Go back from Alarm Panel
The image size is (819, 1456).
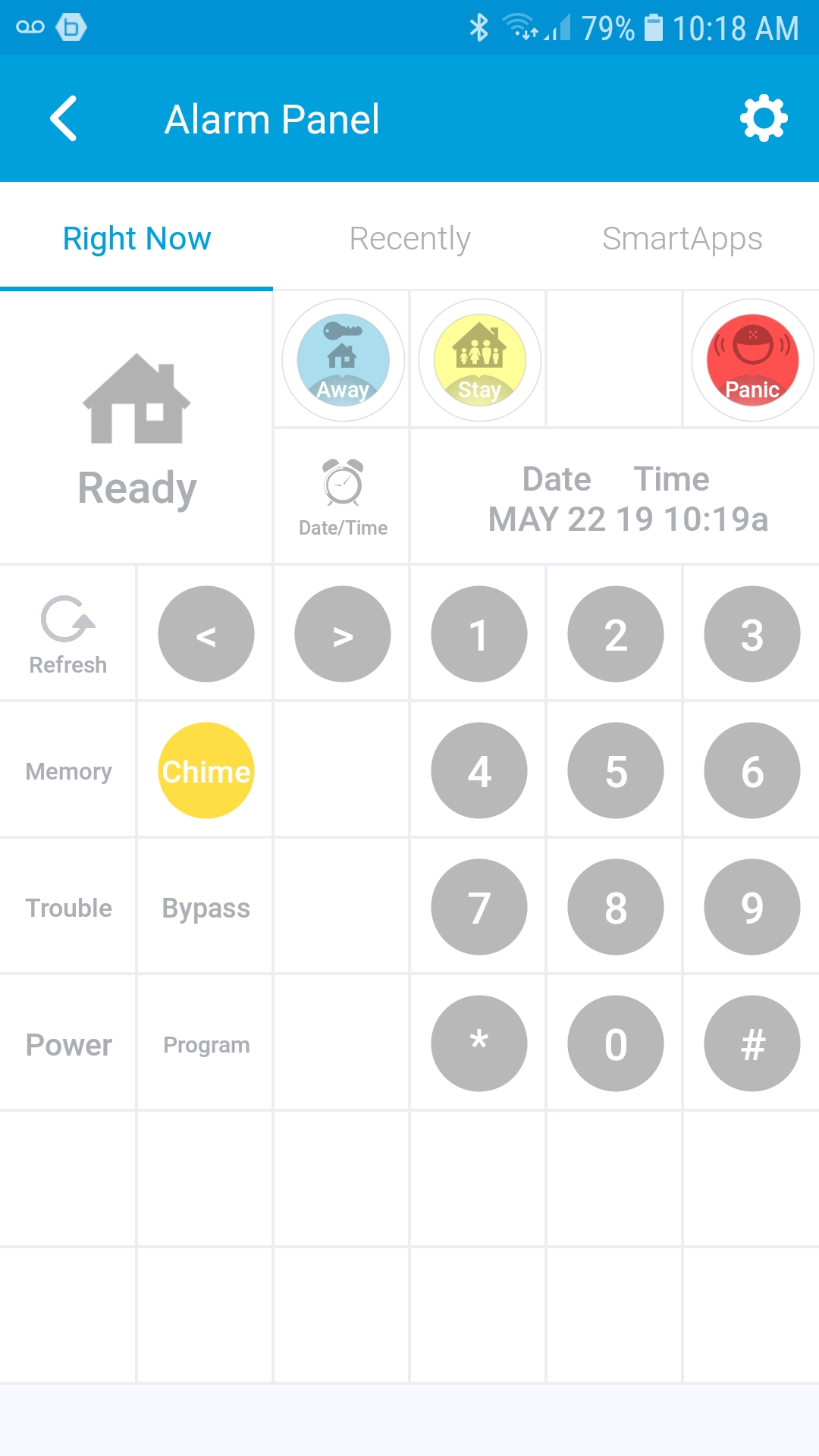click(x=64, y=118)
